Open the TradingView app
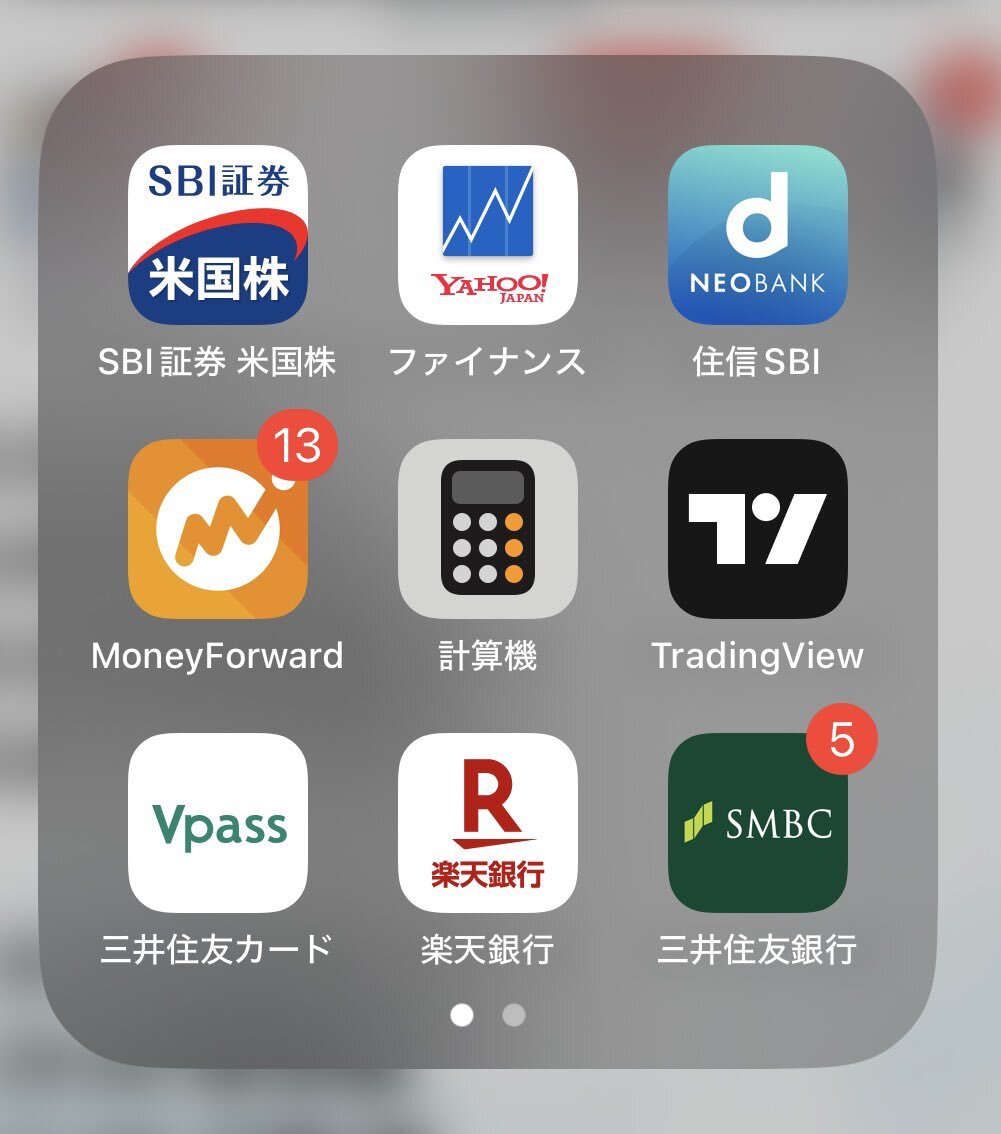The width and height of the screenshot is (1001, 1134). (x=757, y=529)
